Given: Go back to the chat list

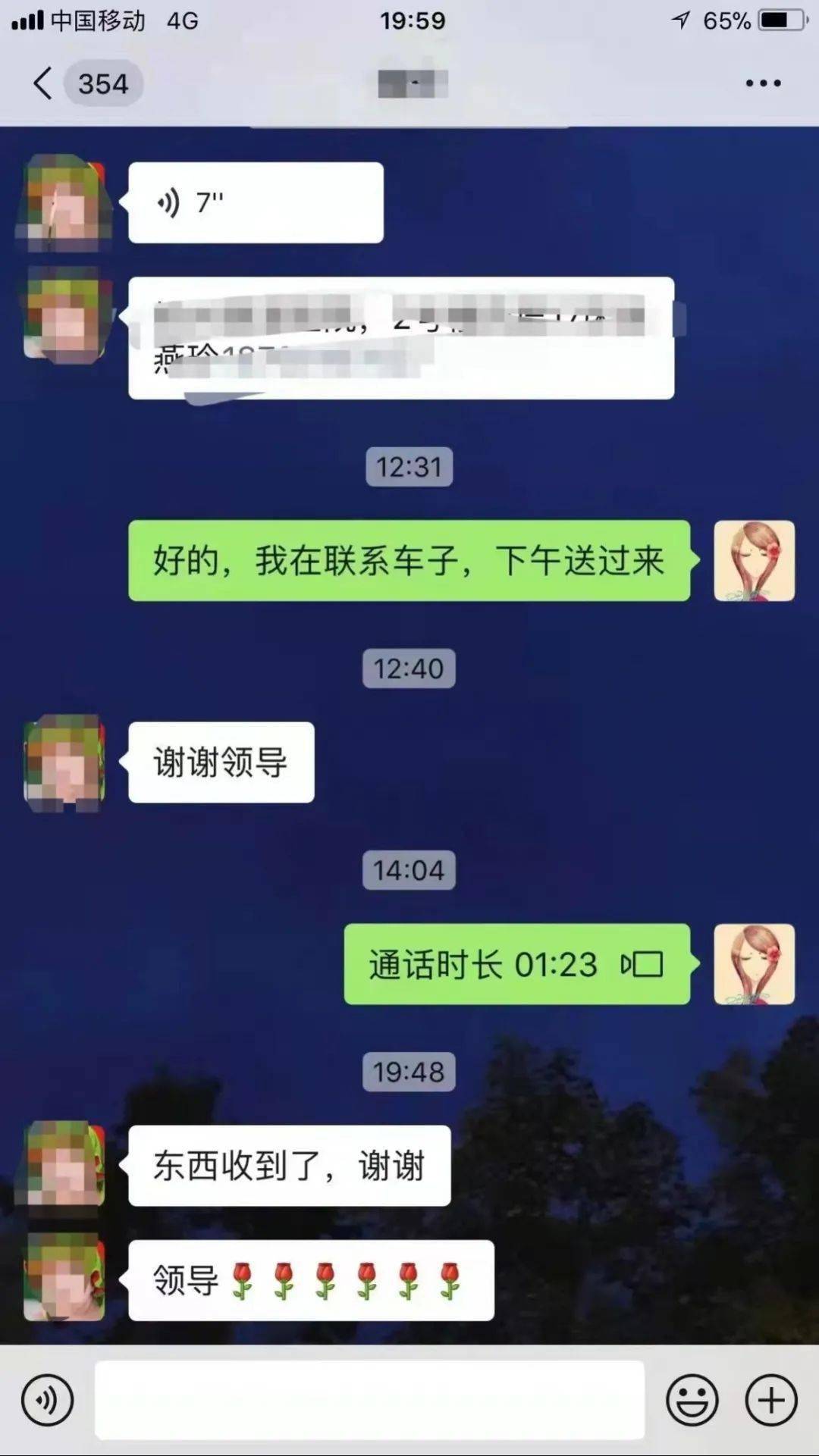Looking at the screenshot, I should click(44, 83).
